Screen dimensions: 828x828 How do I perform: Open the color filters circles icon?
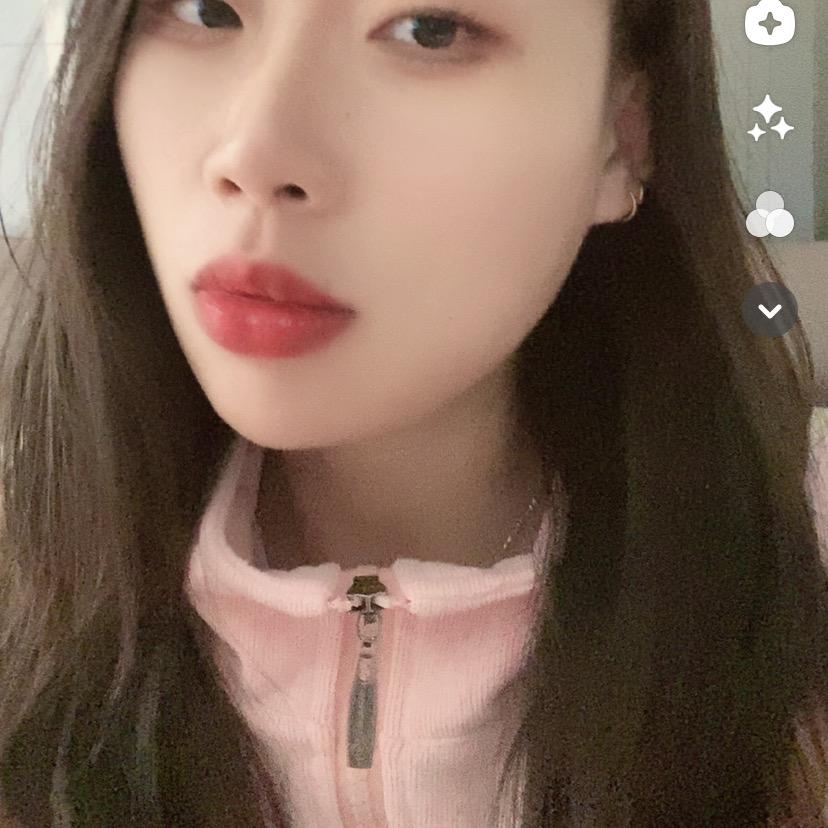(x=769, y=214)
